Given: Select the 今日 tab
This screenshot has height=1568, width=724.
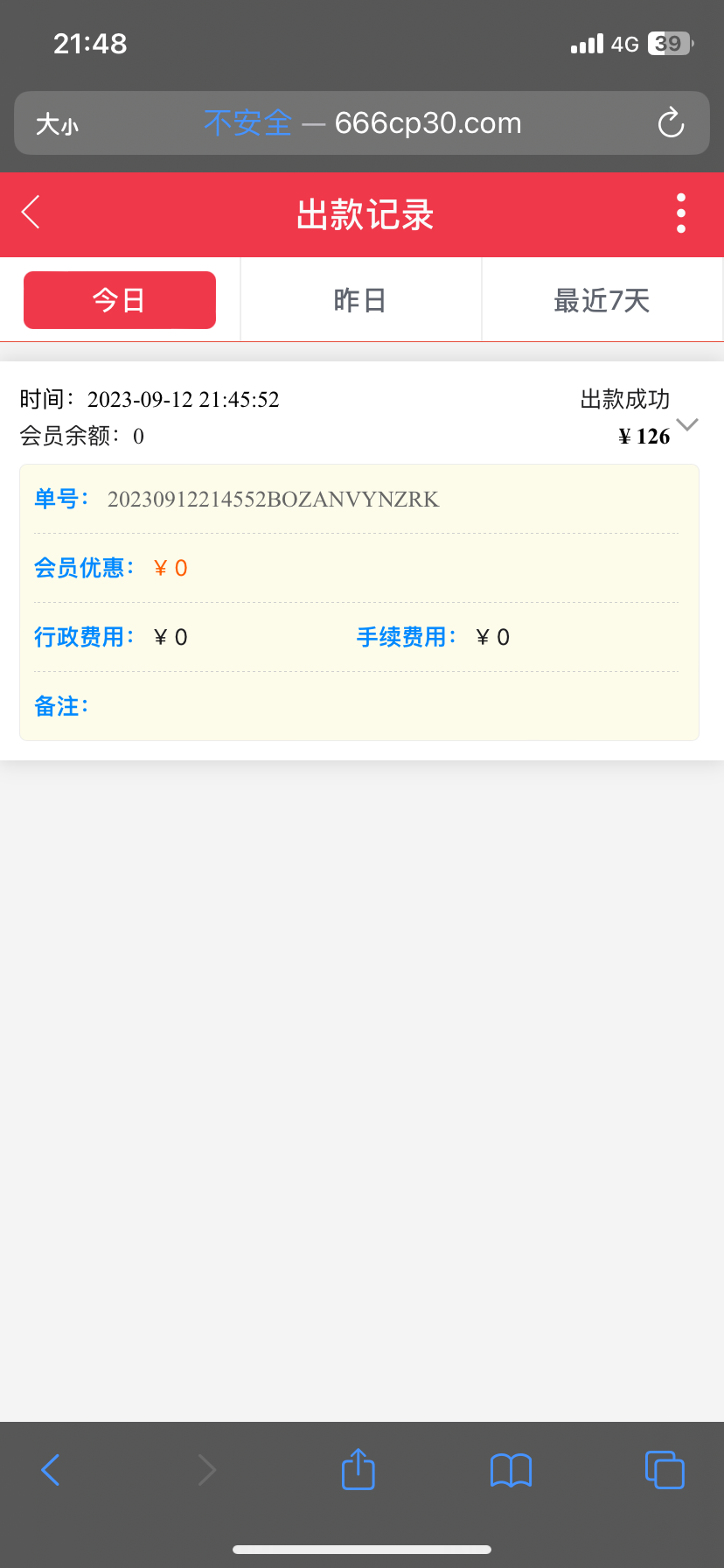Looking at the screenshot, I should 120,300.
